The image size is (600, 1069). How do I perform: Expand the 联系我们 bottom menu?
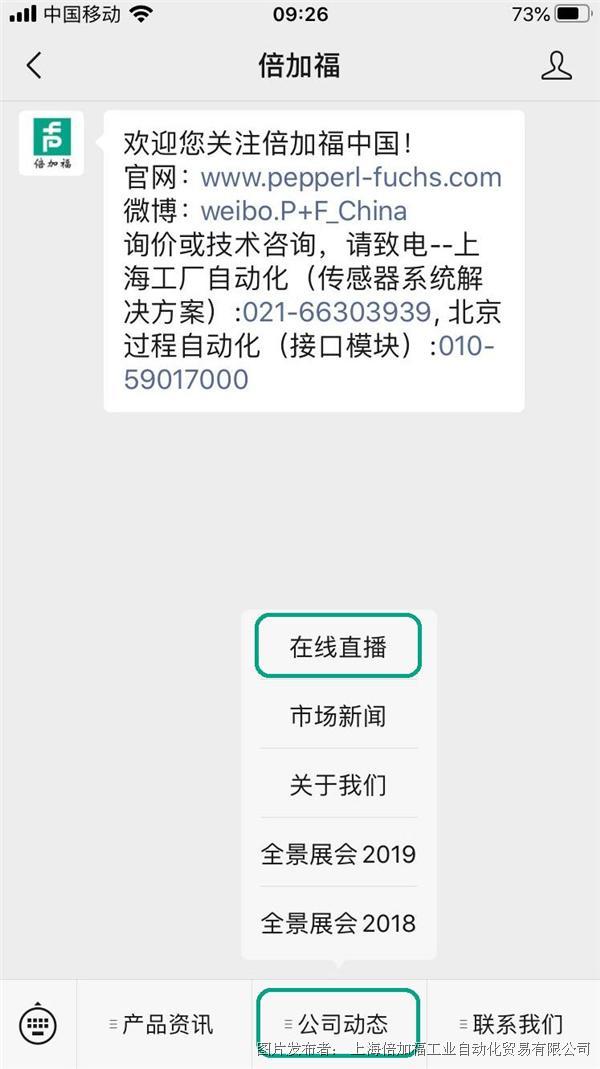pos(514,1024)
